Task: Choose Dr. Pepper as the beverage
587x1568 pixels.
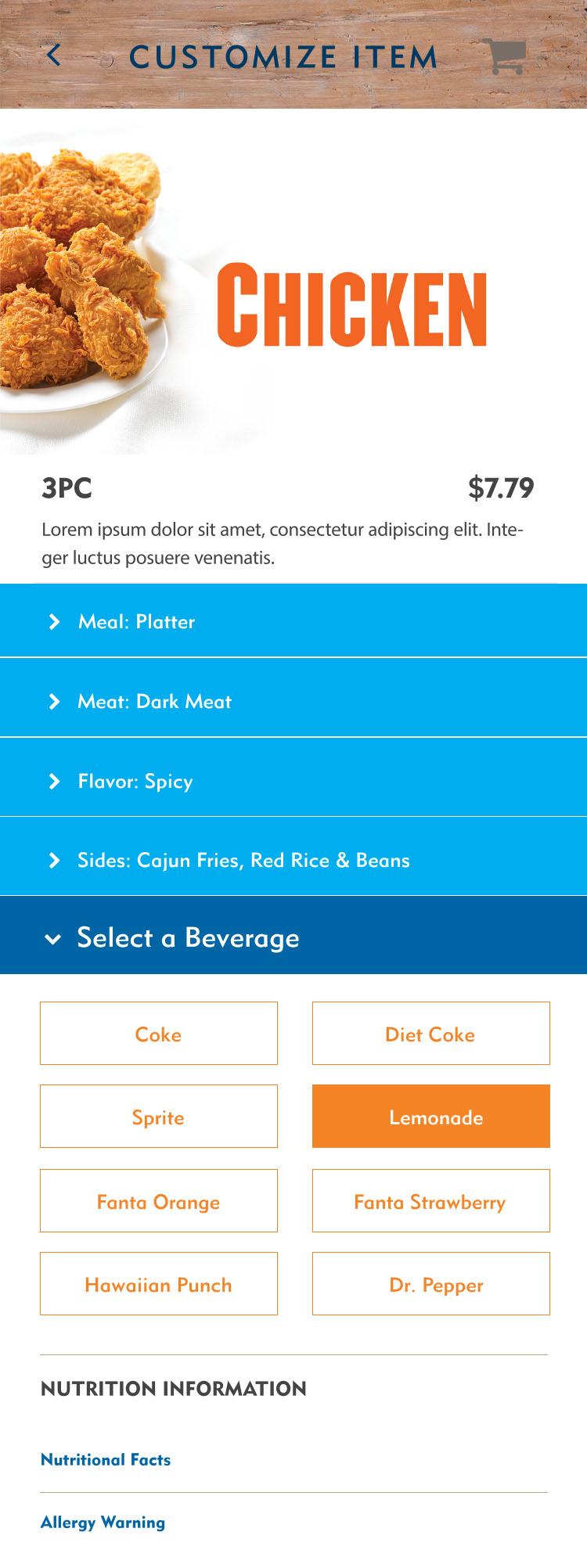Action: coord(430,1284)
